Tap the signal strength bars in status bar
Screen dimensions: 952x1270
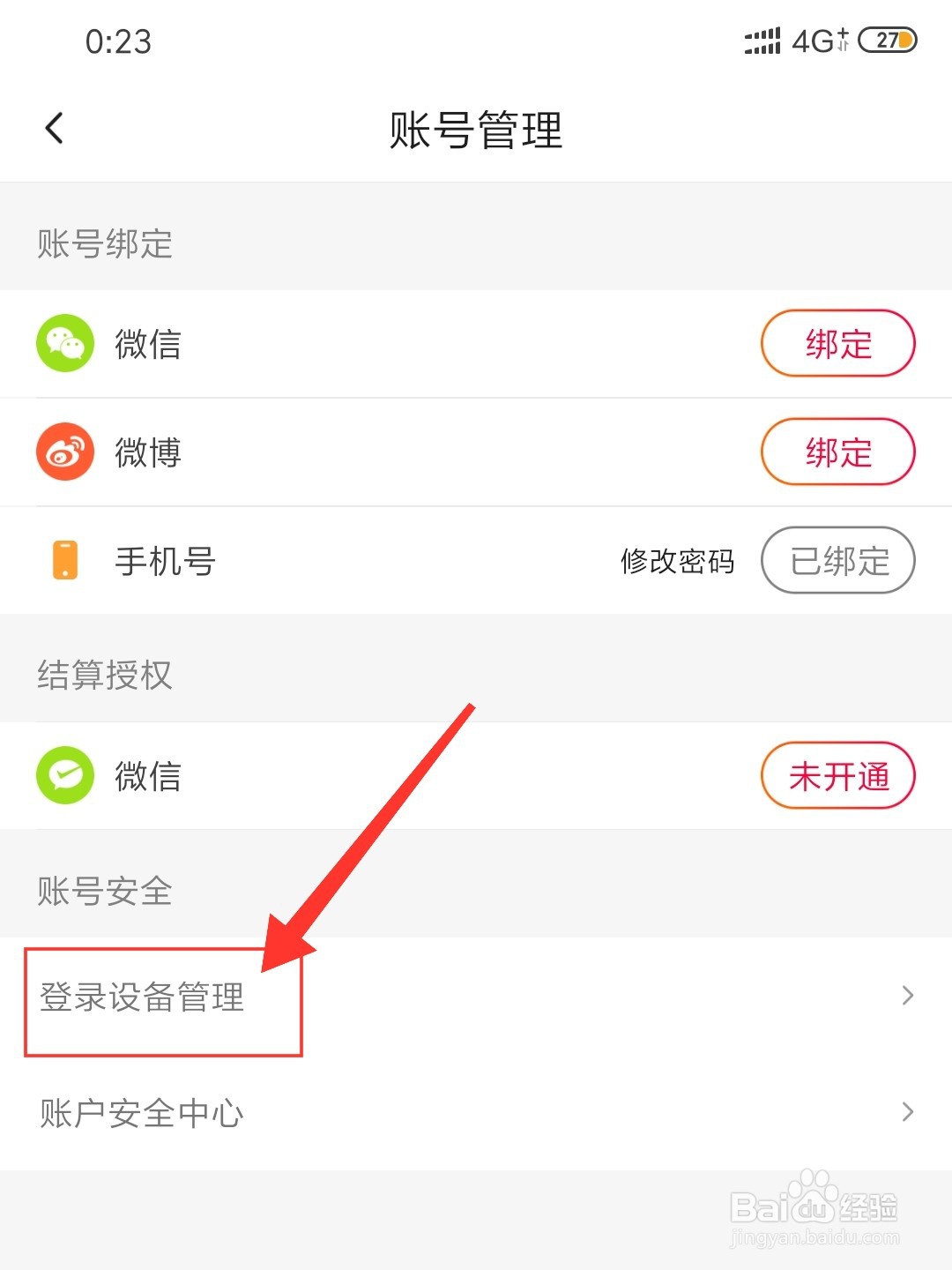pyautogui.click(x=763, y=39)
